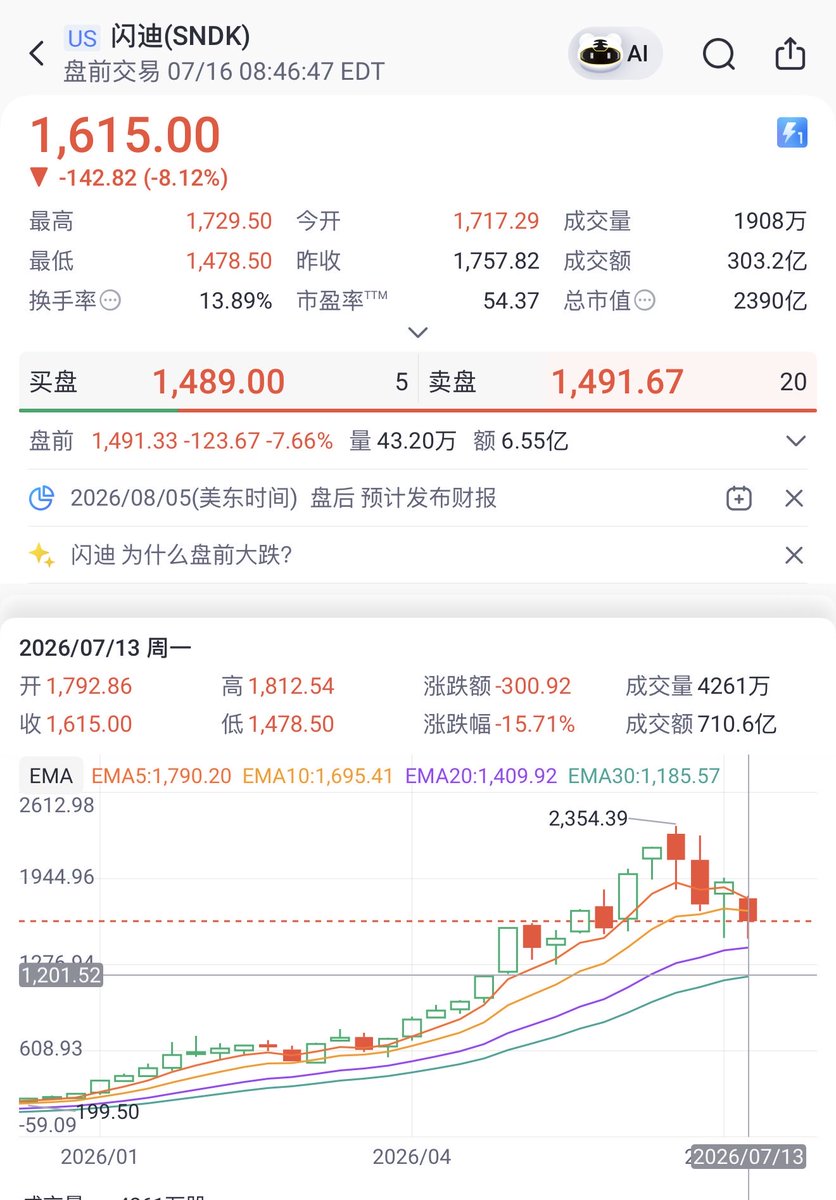Image resolution: width=836 pixels, height=1200 pixels.
Task: Expand the 盘前 pre-market row
Action: [x=796, y=441]
